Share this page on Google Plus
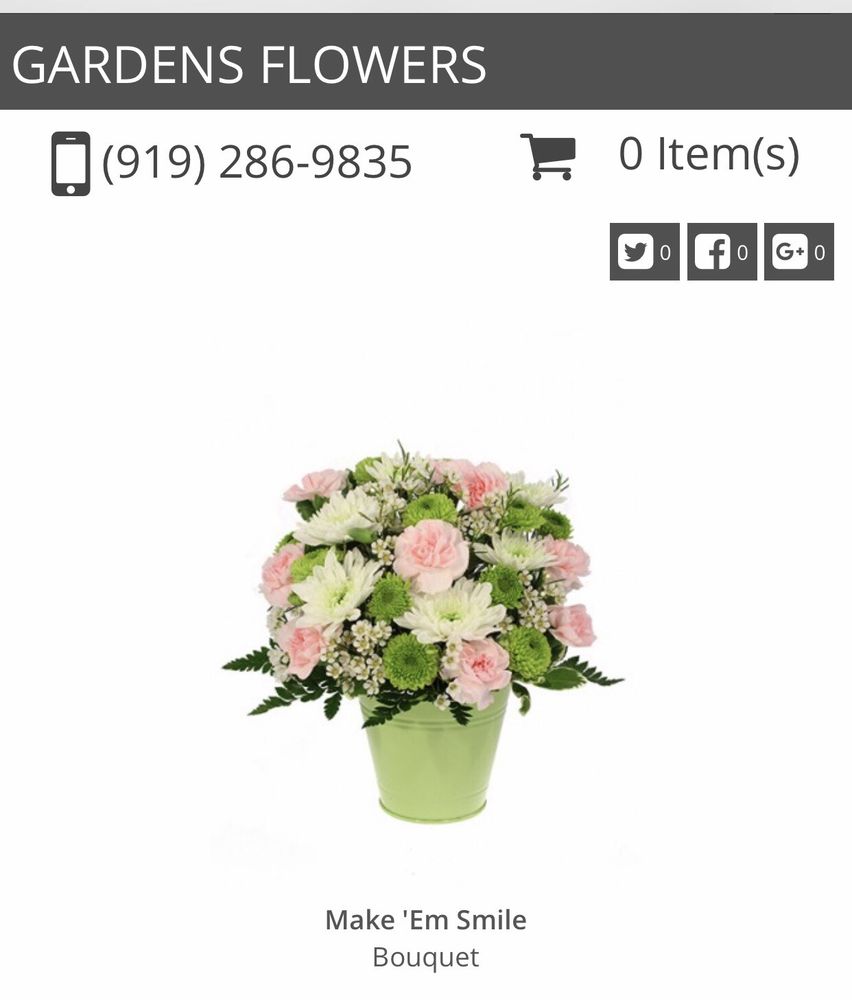This screenshot has width=852, height=1000. [798, 252]
